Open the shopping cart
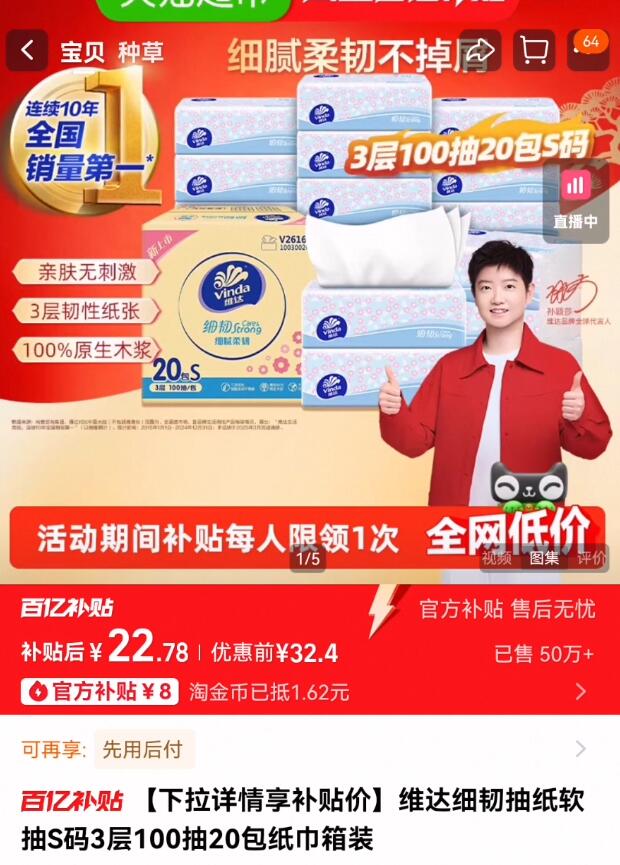Screen dimensions: 620x865 [535, 51]
